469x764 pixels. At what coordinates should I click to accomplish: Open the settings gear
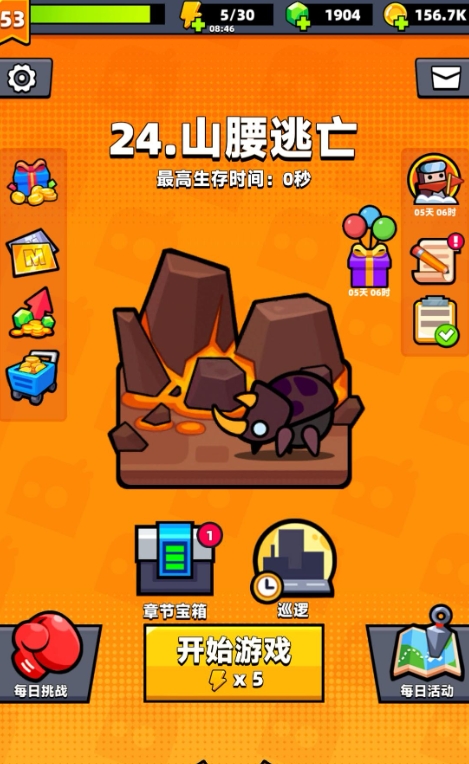point(23,78)
